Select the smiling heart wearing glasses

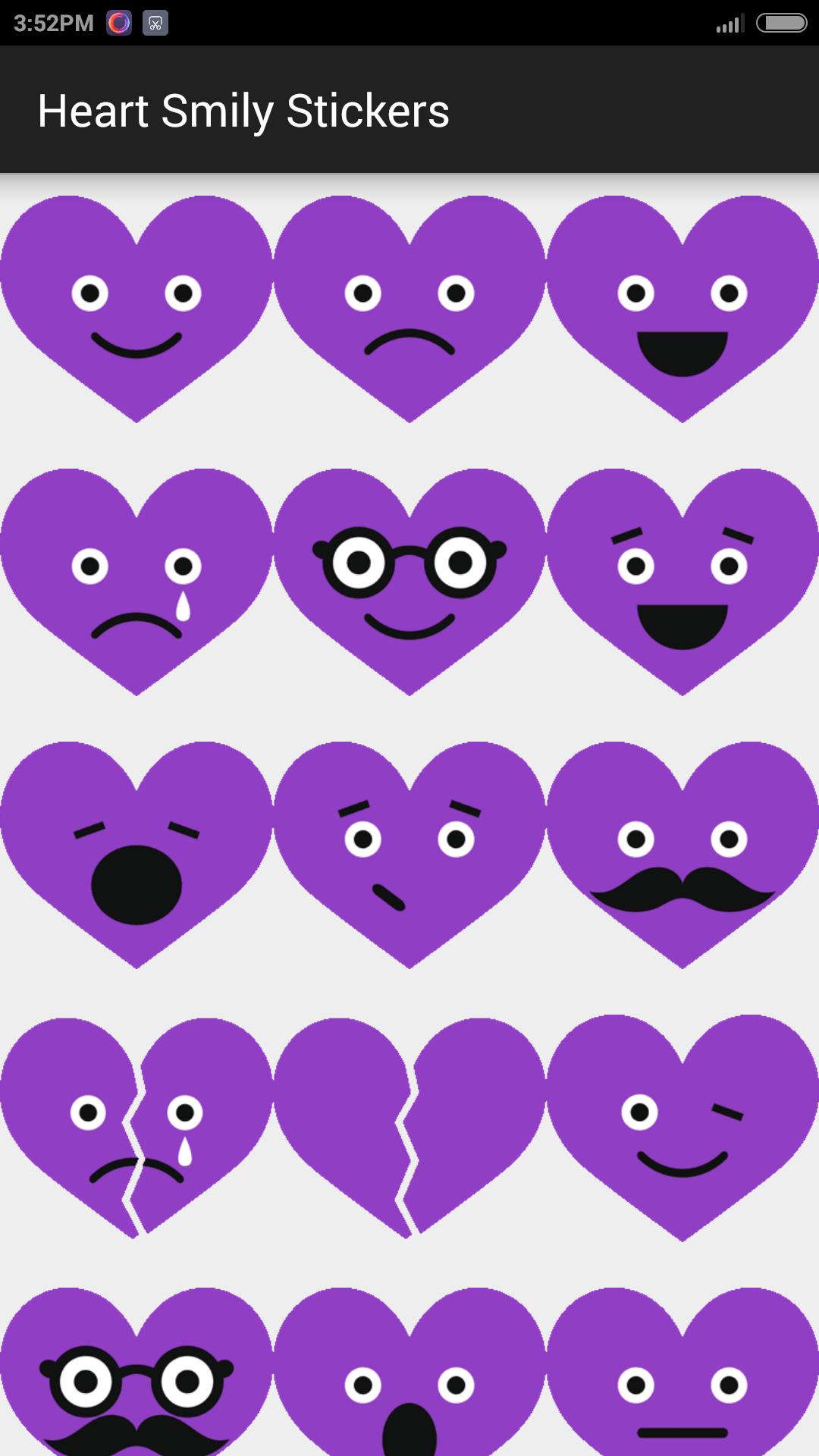click(x=409, y=584)
